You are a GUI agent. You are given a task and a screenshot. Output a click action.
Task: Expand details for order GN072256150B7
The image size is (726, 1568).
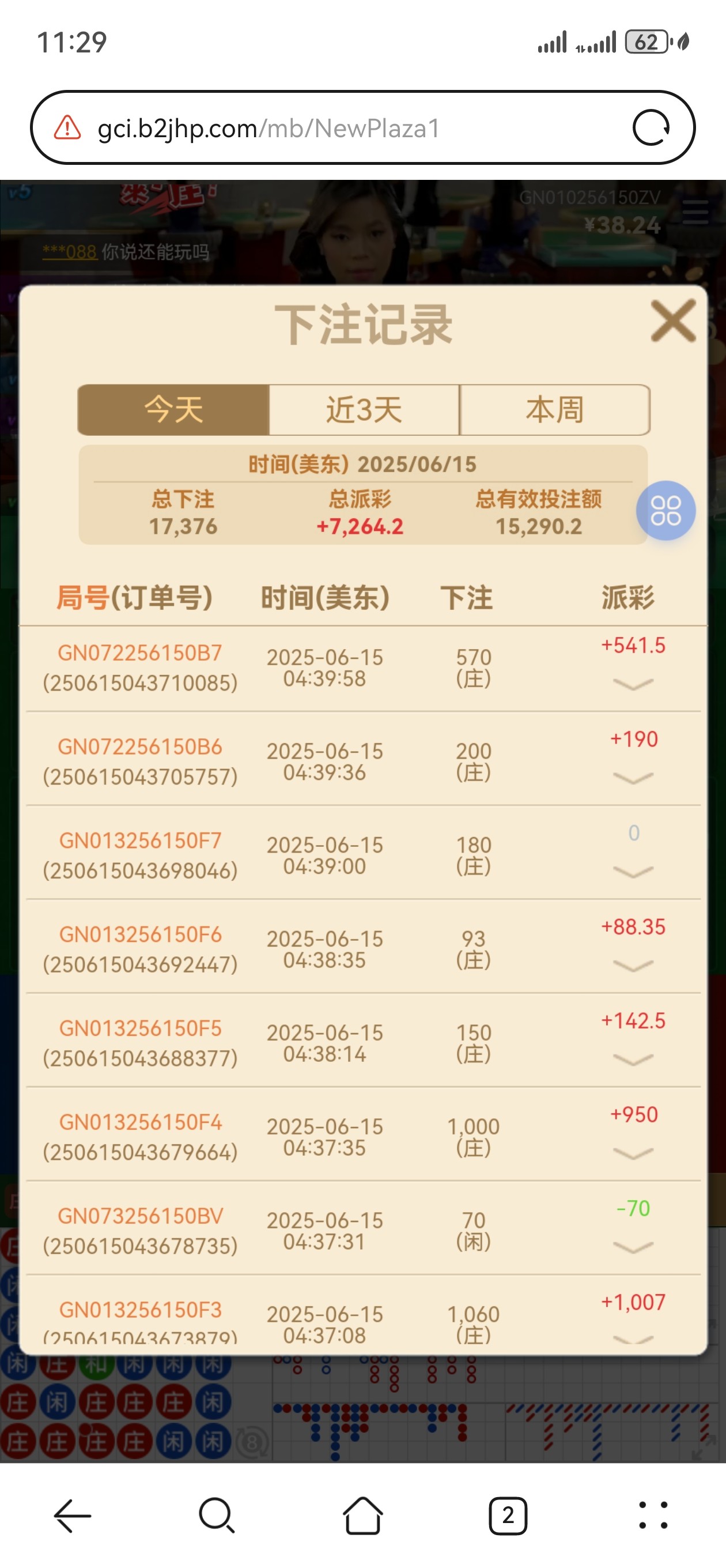tap(633, 684)
